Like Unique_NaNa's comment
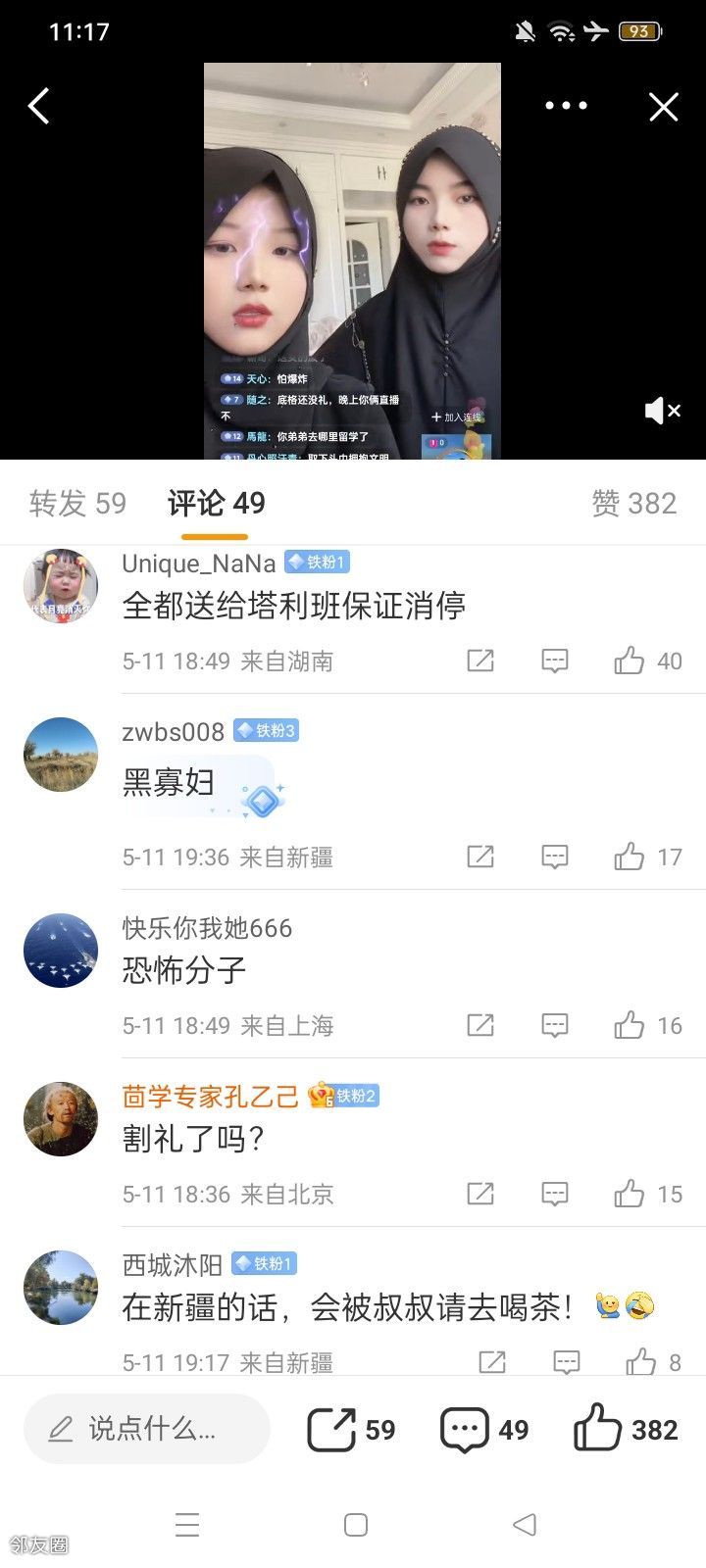Image resolution: width=706 pixels, height=1568 pixels. [630, 661]
